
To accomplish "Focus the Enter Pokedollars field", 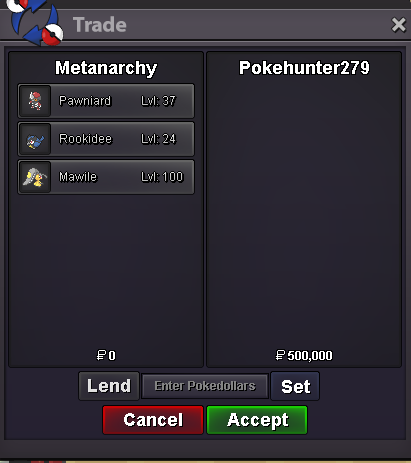I will tap(205, 386).
